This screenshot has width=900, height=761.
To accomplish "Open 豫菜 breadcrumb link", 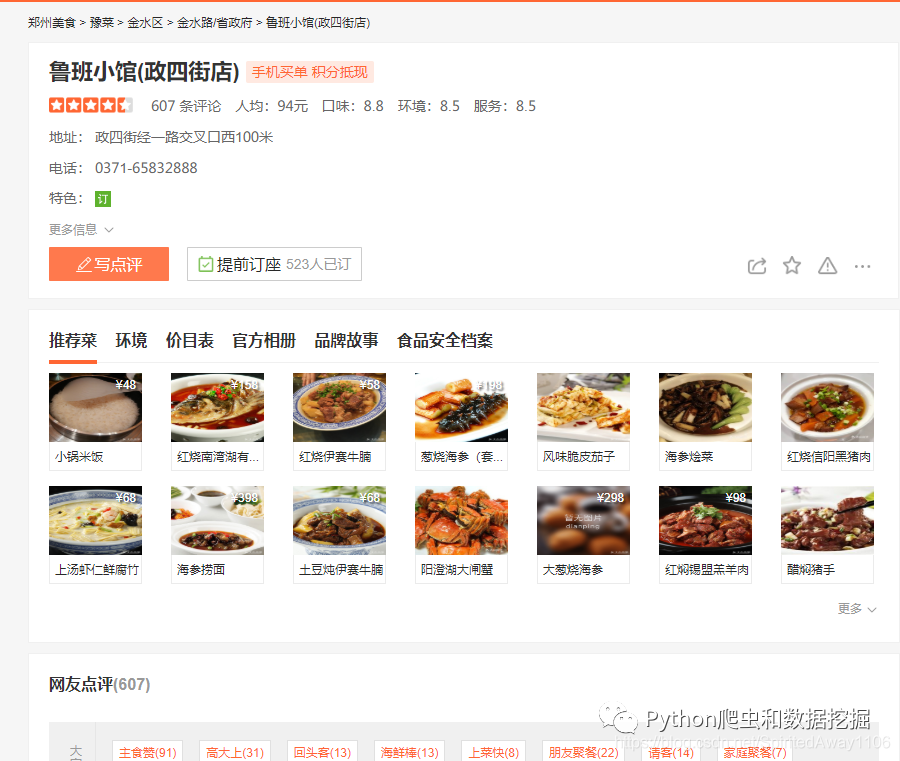I will (102, 22).
